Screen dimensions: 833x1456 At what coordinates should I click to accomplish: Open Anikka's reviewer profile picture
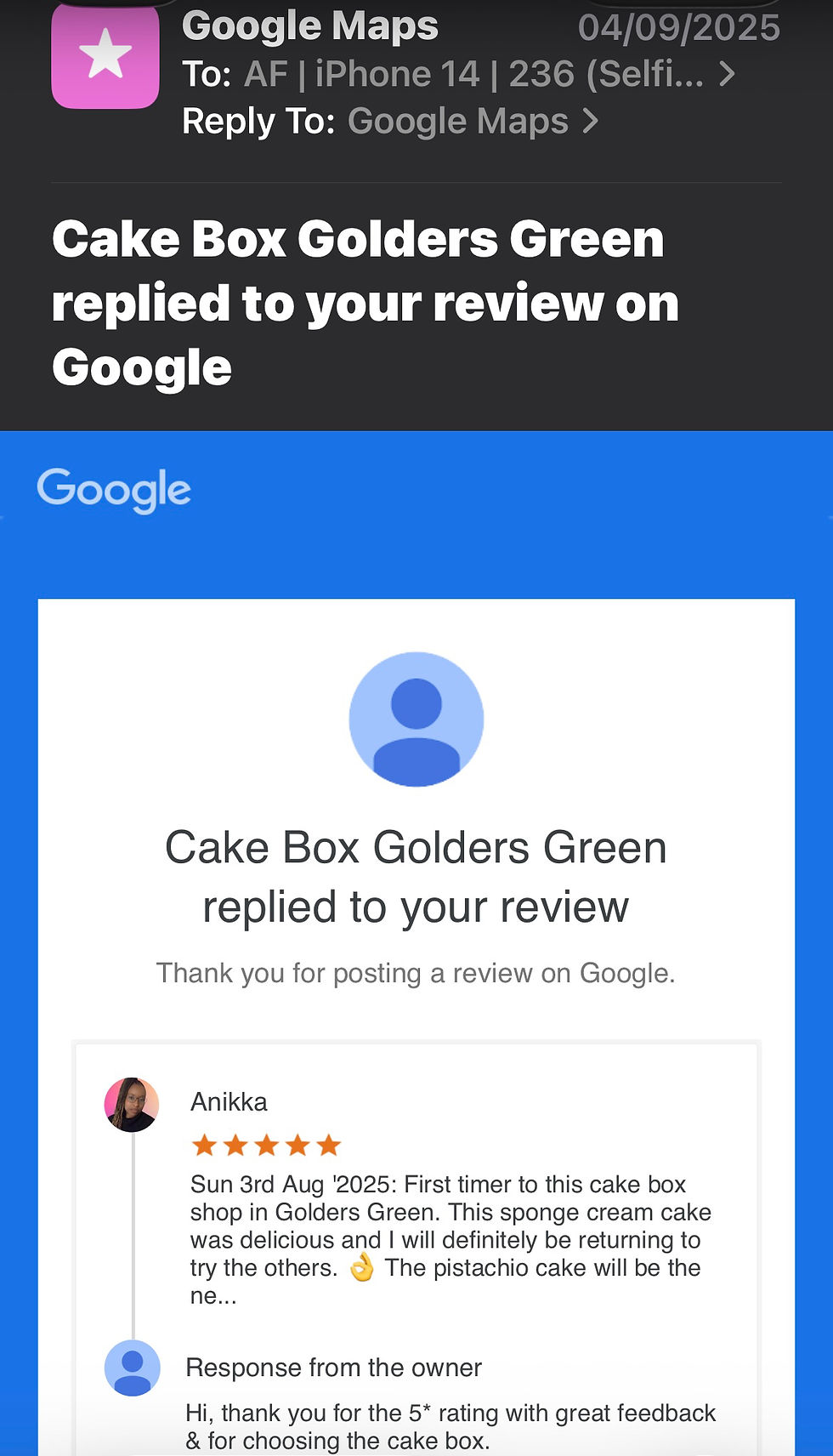(x=132, y=1104)
